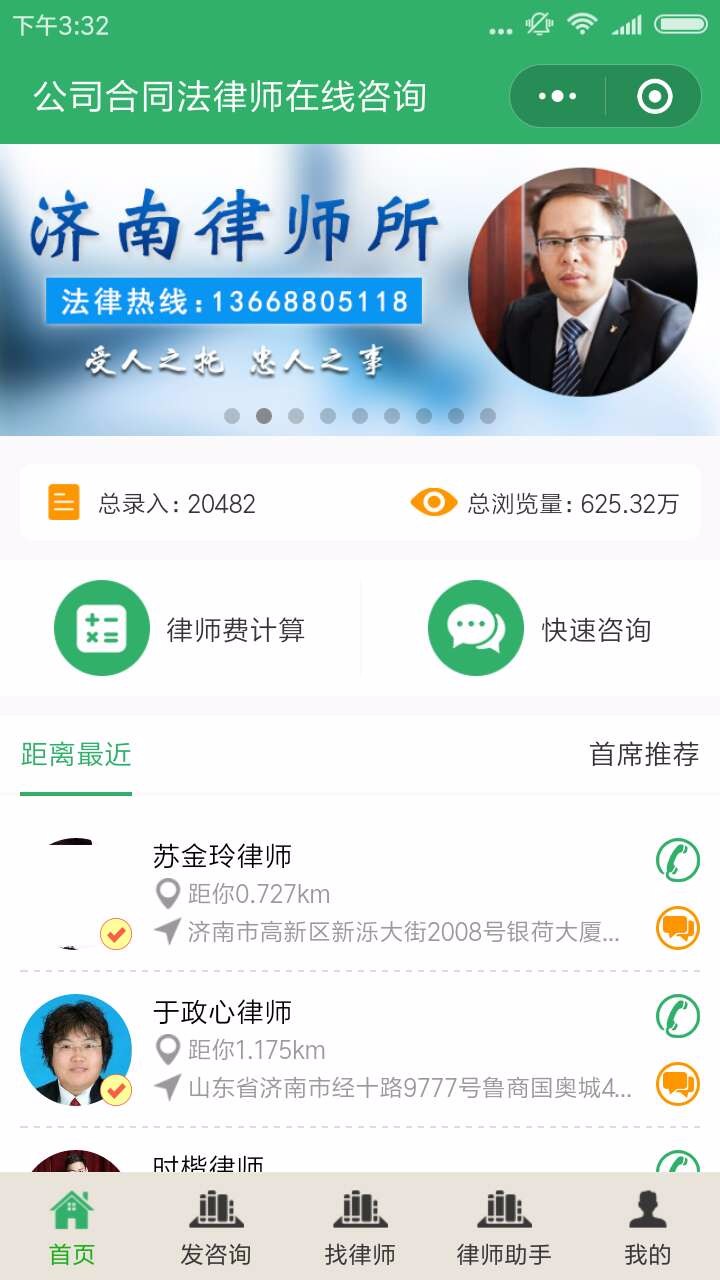Switch to 距离最近 tab
Viewport: 720px width, 1280px height.
point(76,755)
